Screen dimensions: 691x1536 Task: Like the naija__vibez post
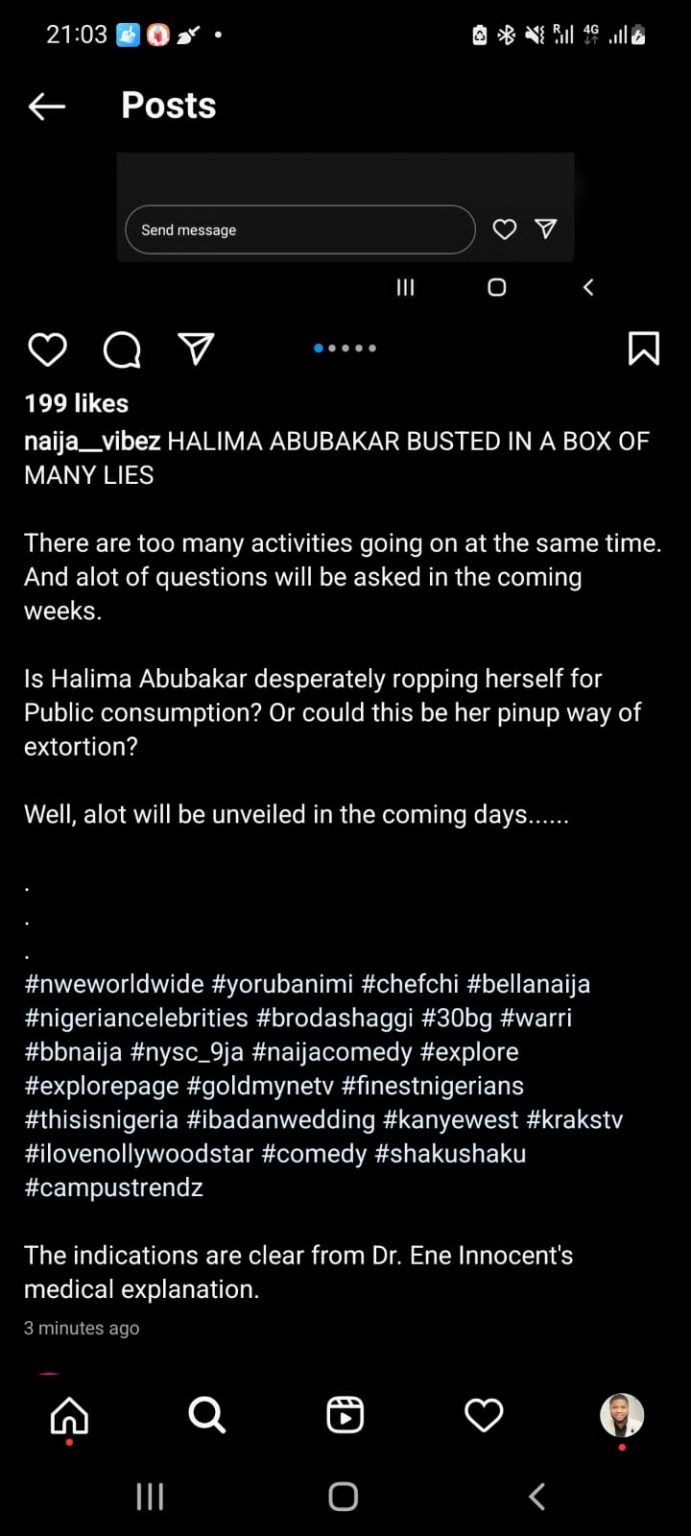click(47, 349)
